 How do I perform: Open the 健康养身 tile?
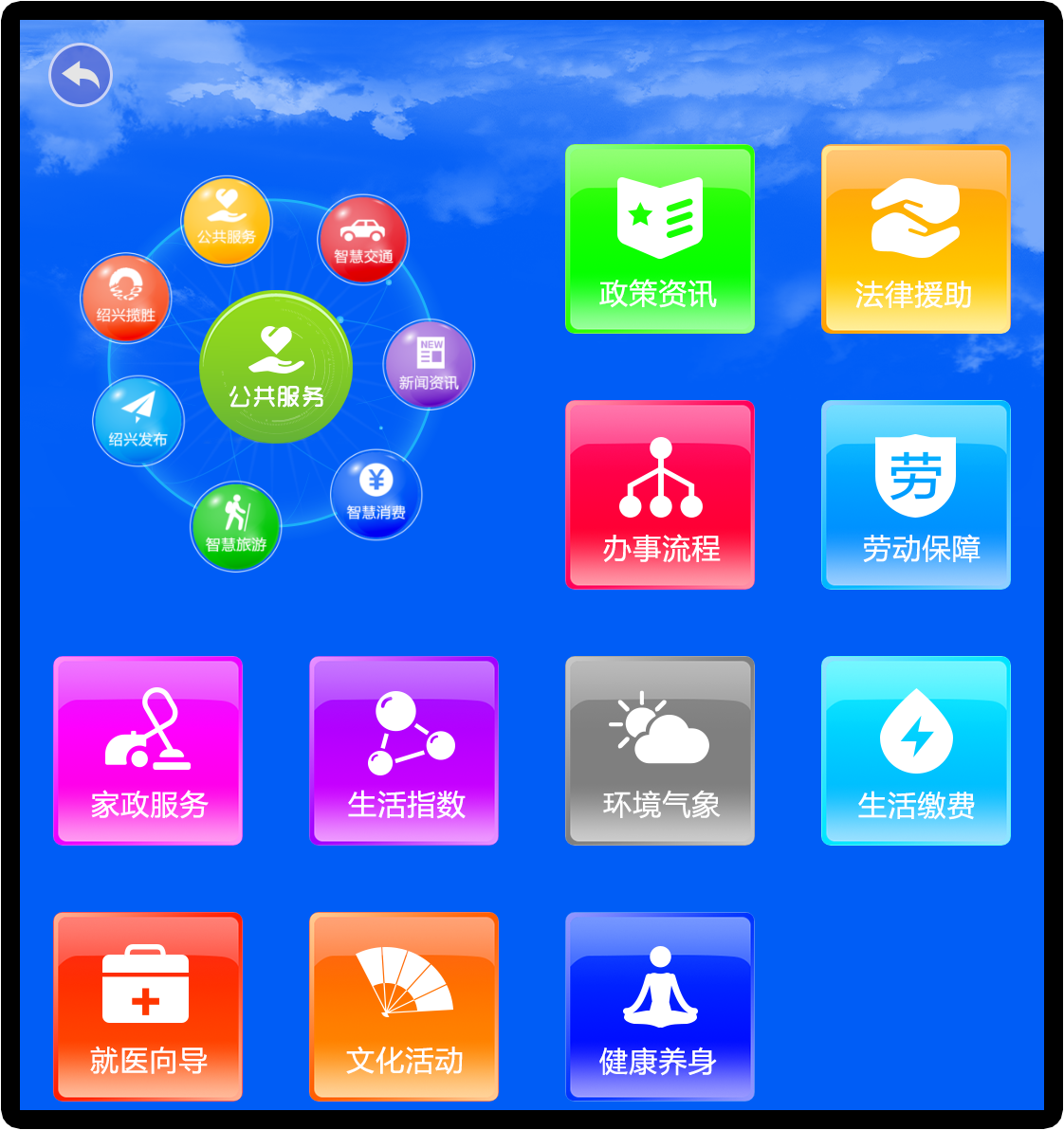tap(659, 1007)
